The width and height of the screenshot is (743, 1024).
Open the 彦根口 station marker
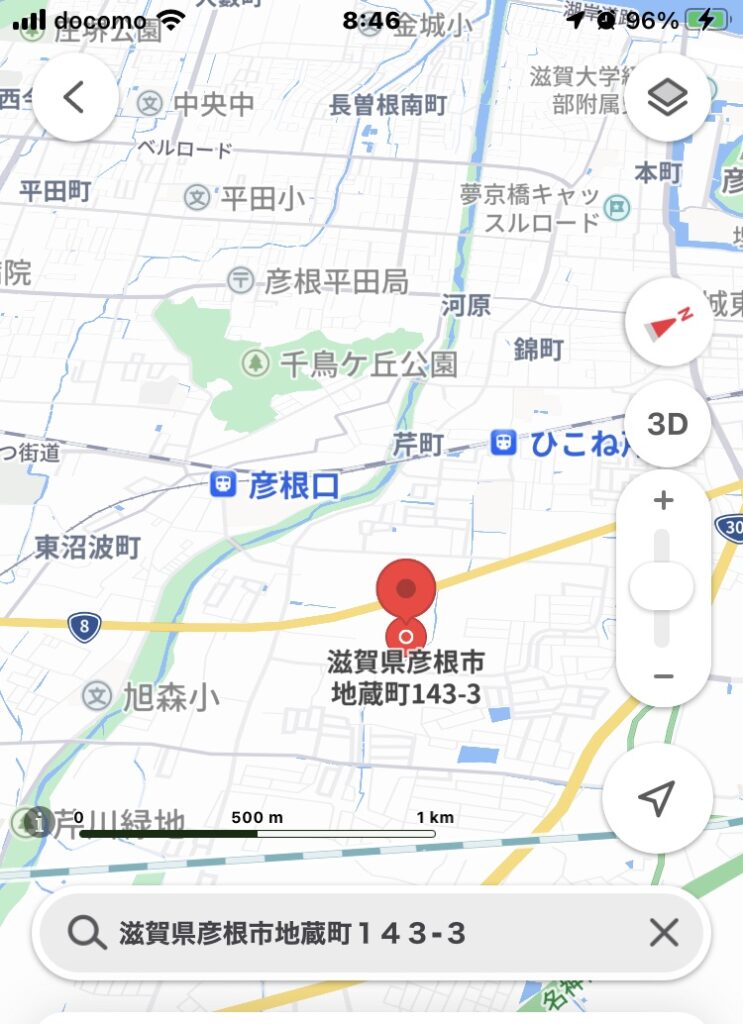224,485
